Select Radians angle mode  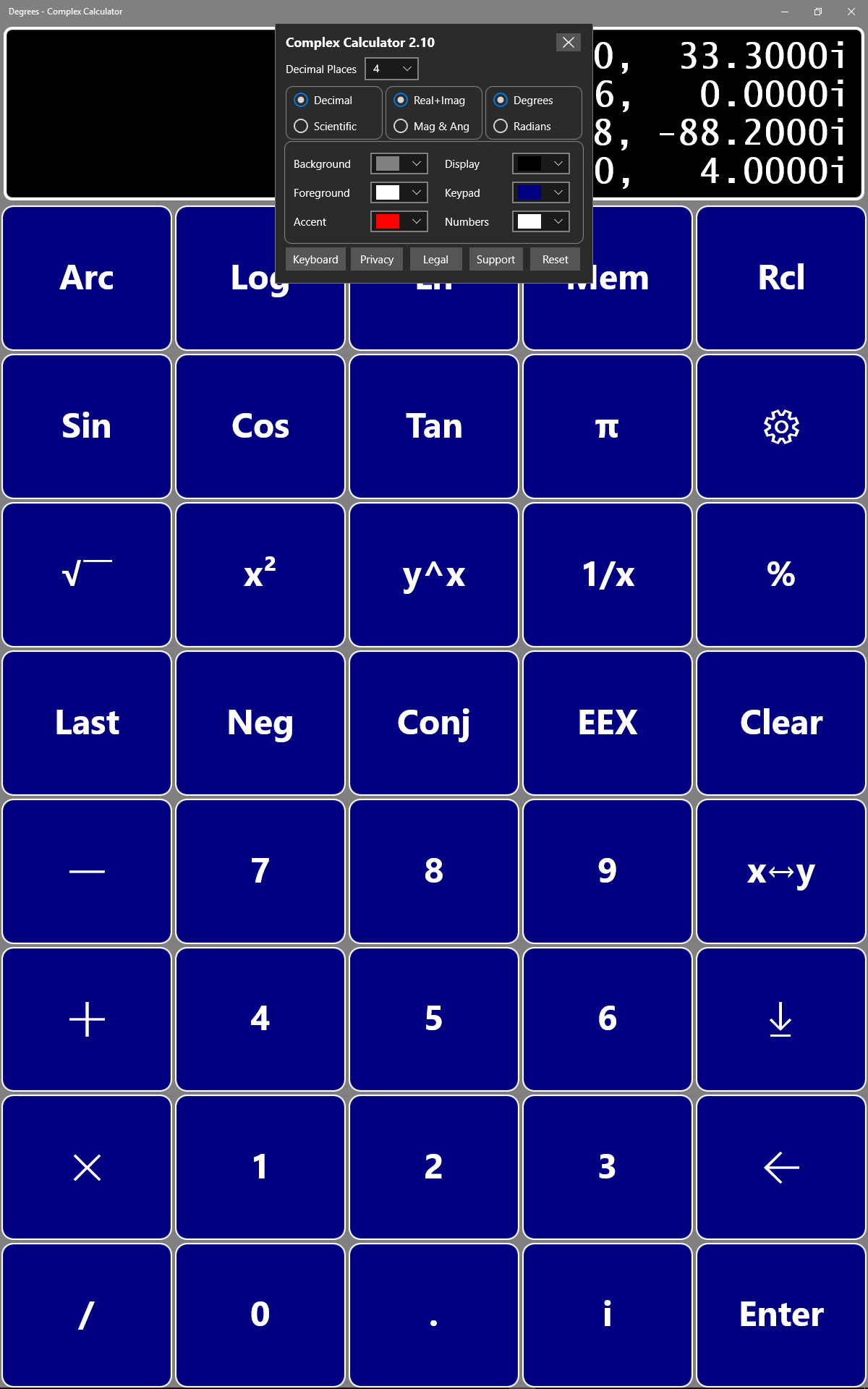pyautogui.click(x=522, y=126)
